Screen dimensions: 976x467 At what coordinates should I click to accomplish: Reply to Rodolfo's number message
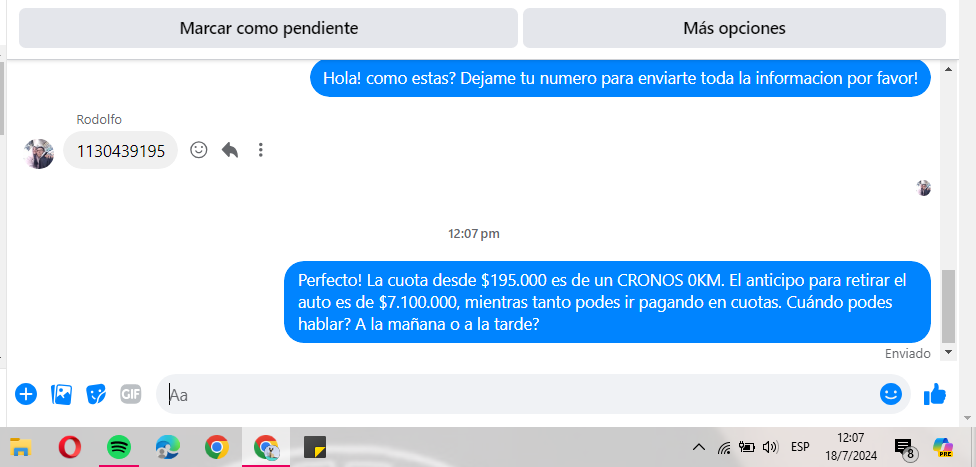coord(230,150)
